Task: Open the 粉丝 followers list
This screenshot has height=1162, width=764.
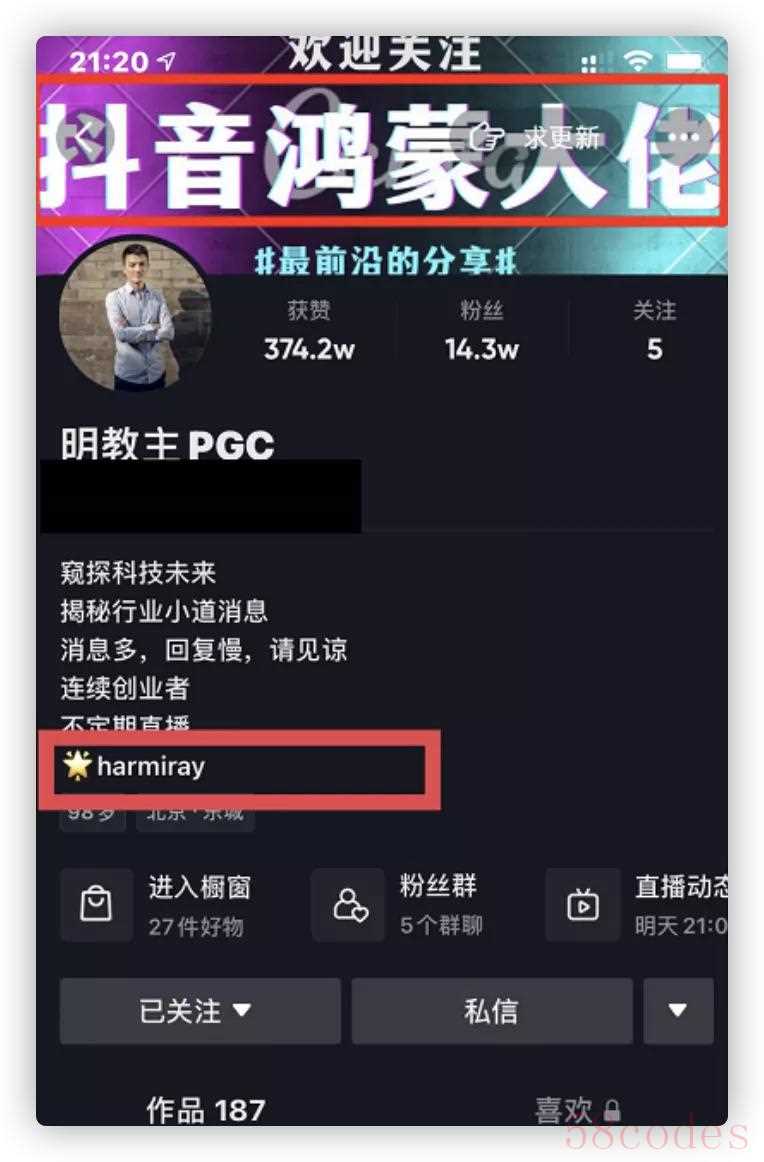Action: pos(481,330)
